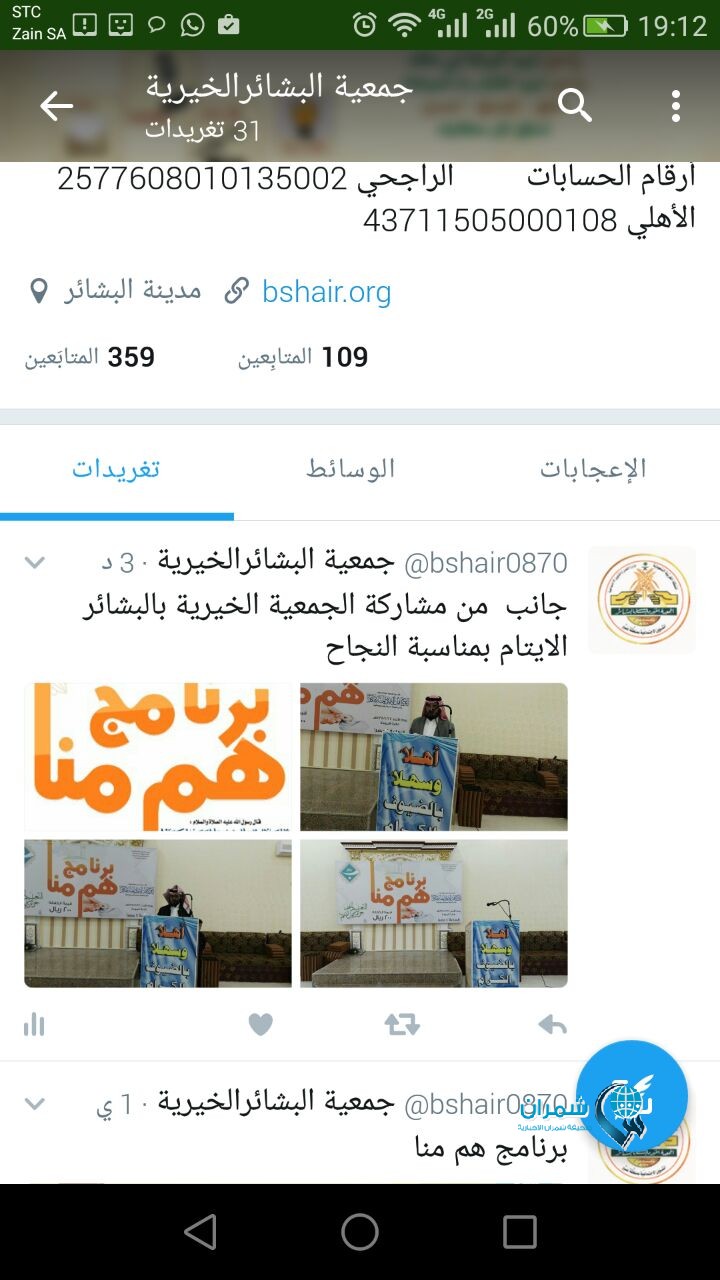Screen dimensions: 720x1280
Task: Tap the system home button
Action: [360, 1232]
